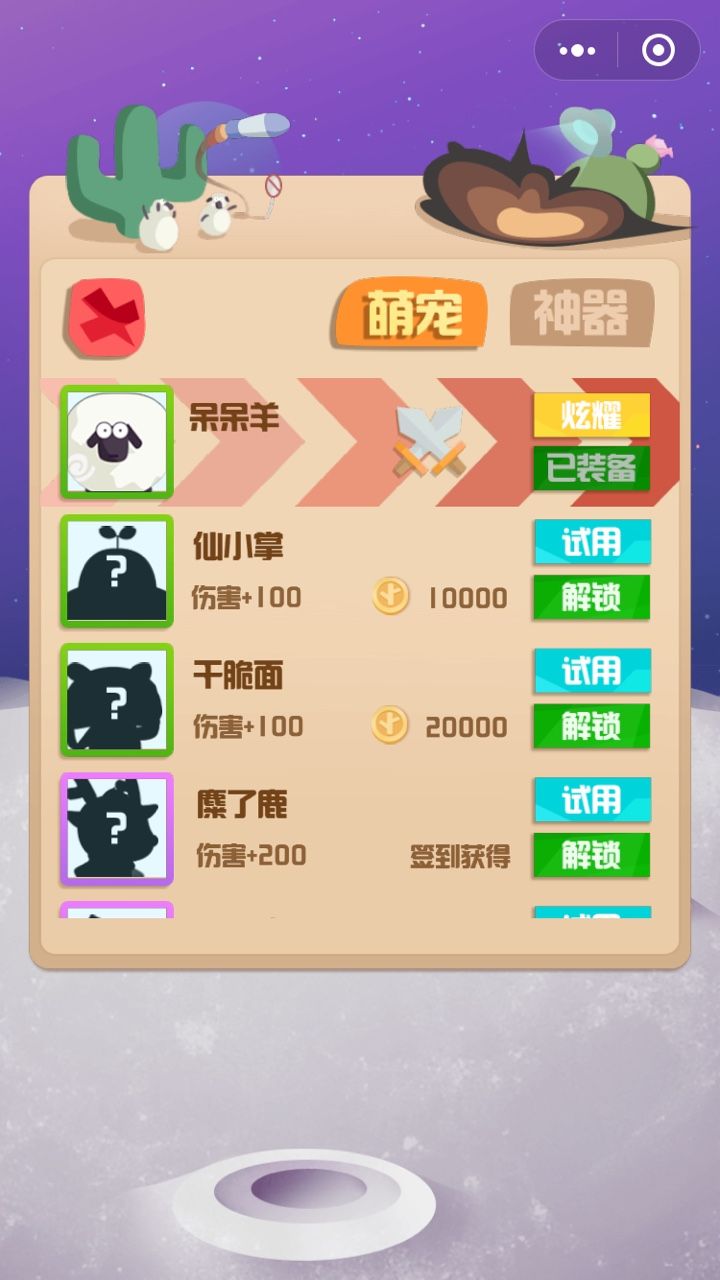The width and height of the screenshot is (720, 1280).
Task: Tap the 炫耀 button for 呆呆羊
Action: (x=591, y=415)
